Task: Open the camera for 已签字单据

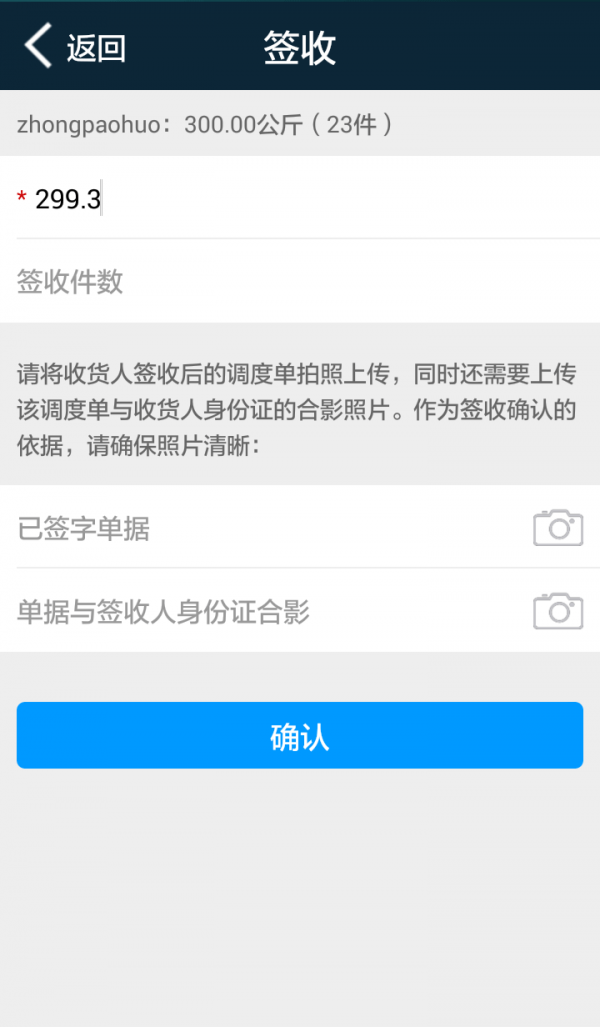Action: [x=558, y=528]
